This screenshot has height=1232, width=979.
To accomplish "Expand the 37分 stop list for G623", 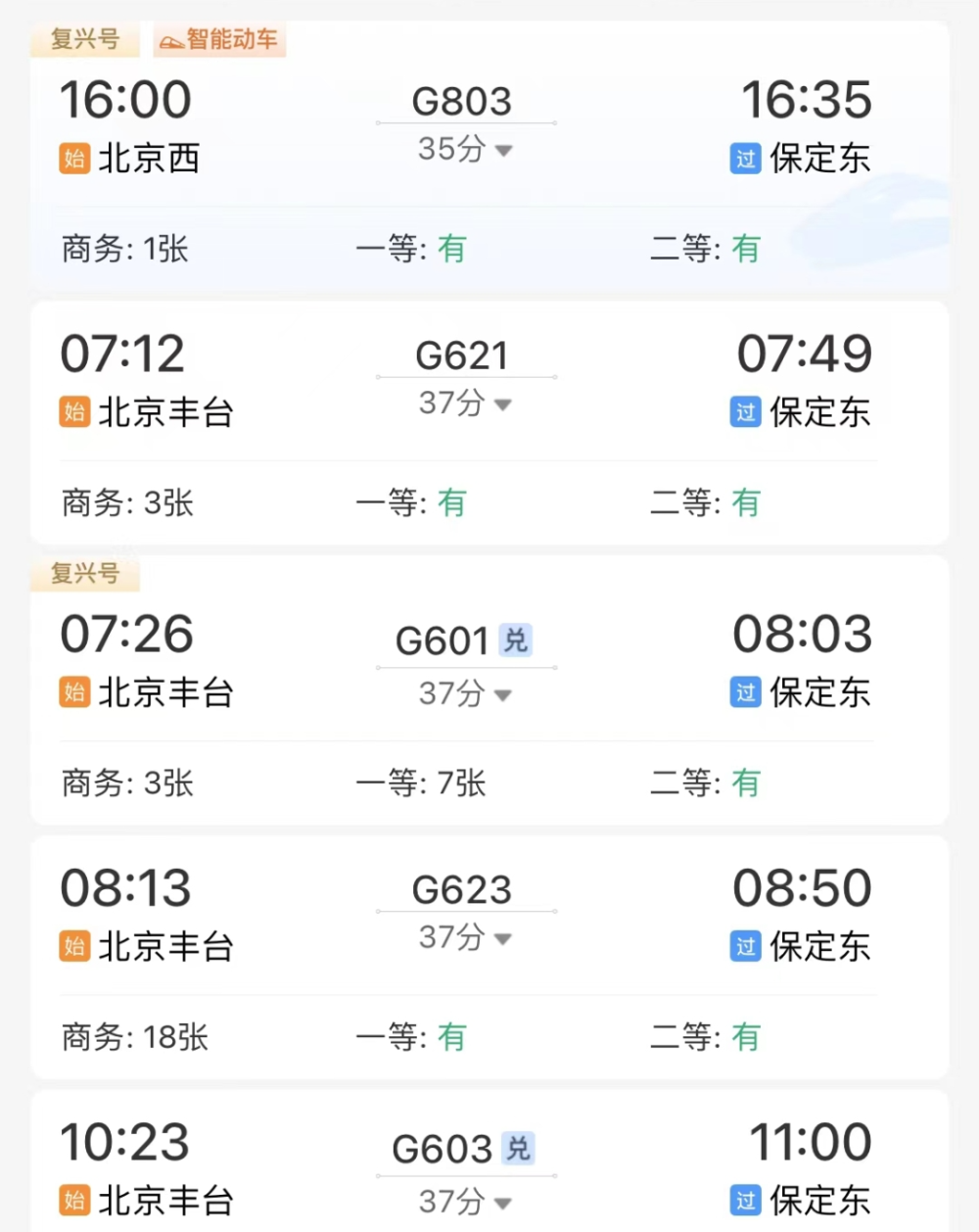I will [x=465, y=938].
